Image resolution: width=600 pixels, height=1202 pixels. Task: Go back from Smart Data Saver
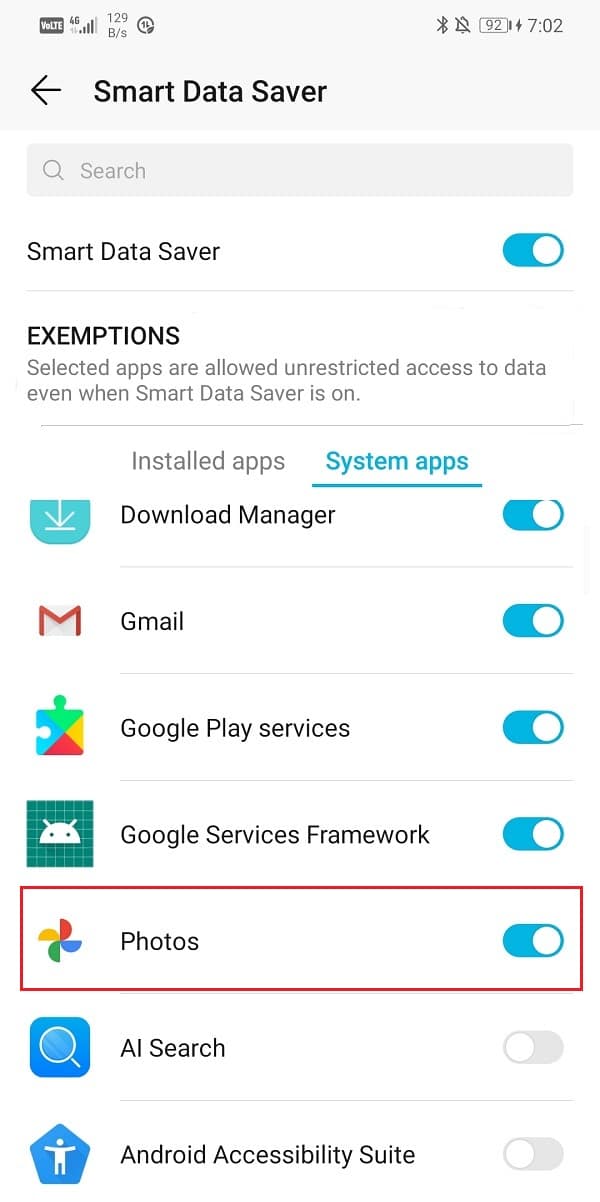[x=46, y=91]
